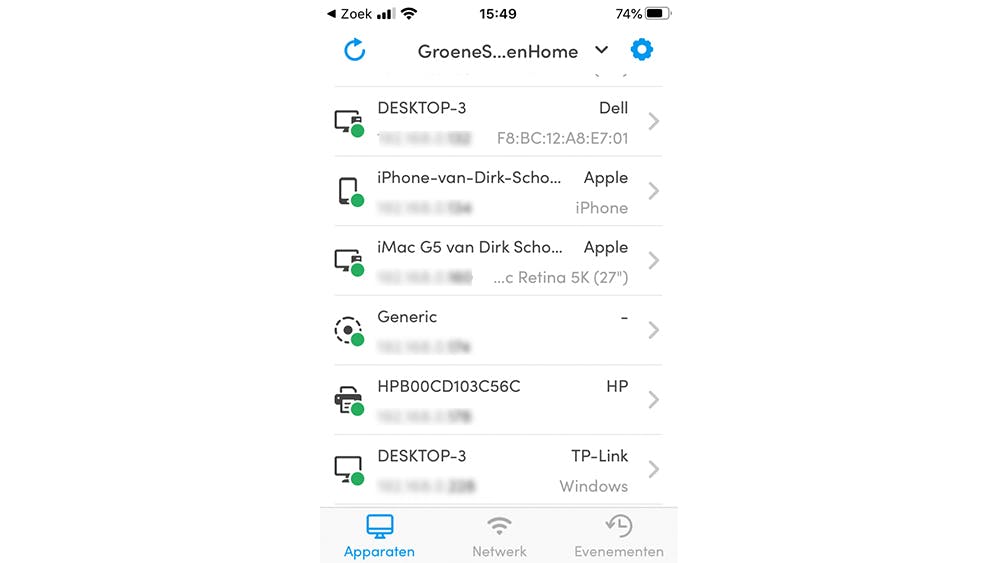This screenshot has width=1000, height=563.
Task: Open the settings gear
Action: [x=642, y=50]
